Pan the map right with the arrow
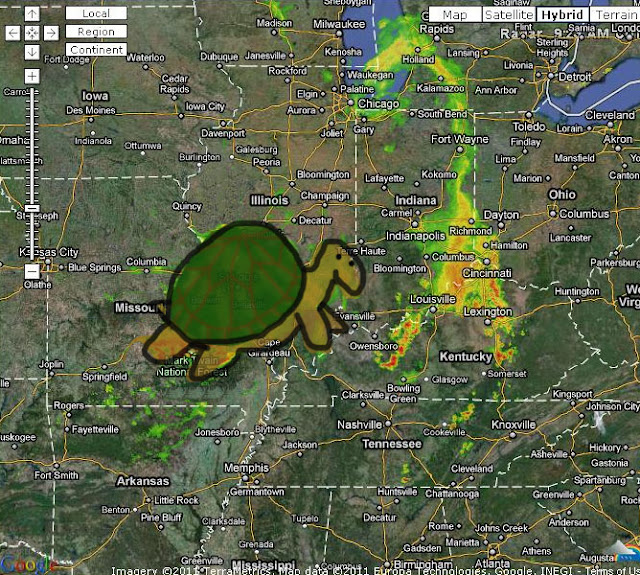The height and width of the screenshot is (575, 640). click(50, 32)
